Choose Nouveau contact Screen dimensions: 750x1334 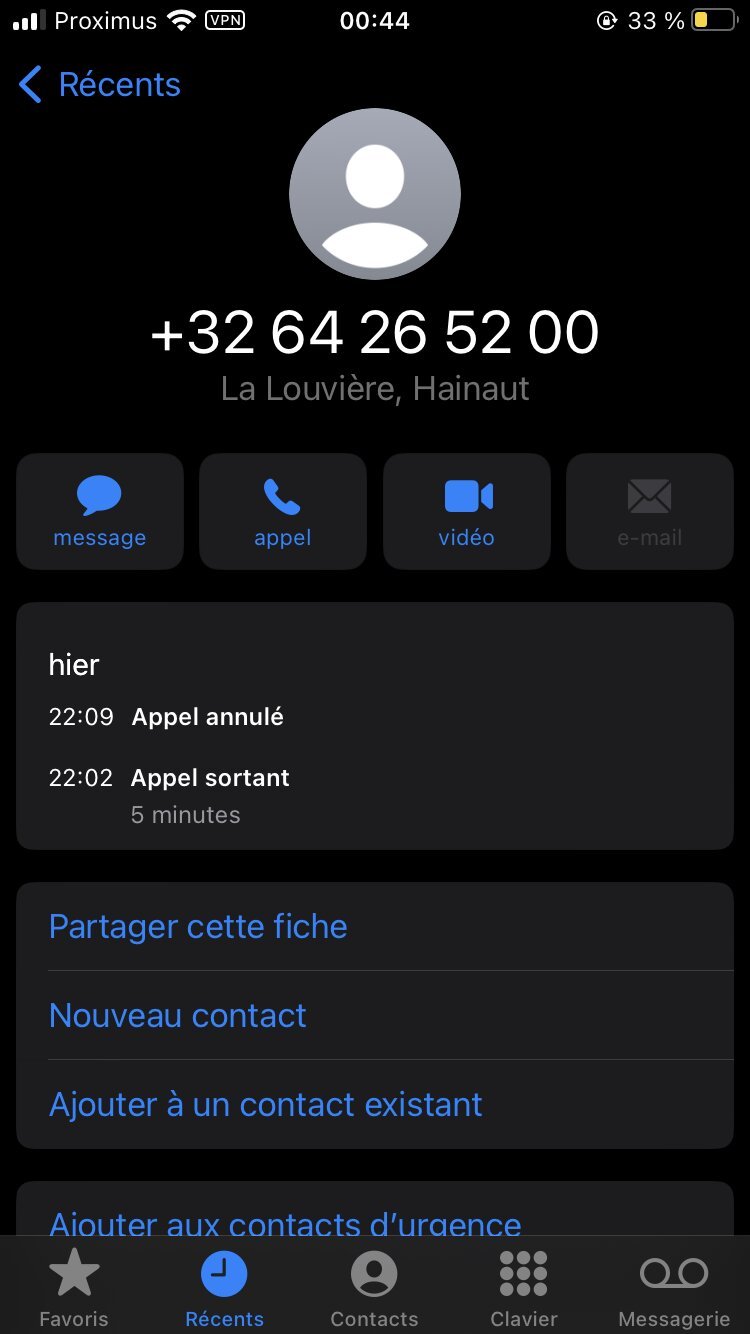click(375, 1015)
